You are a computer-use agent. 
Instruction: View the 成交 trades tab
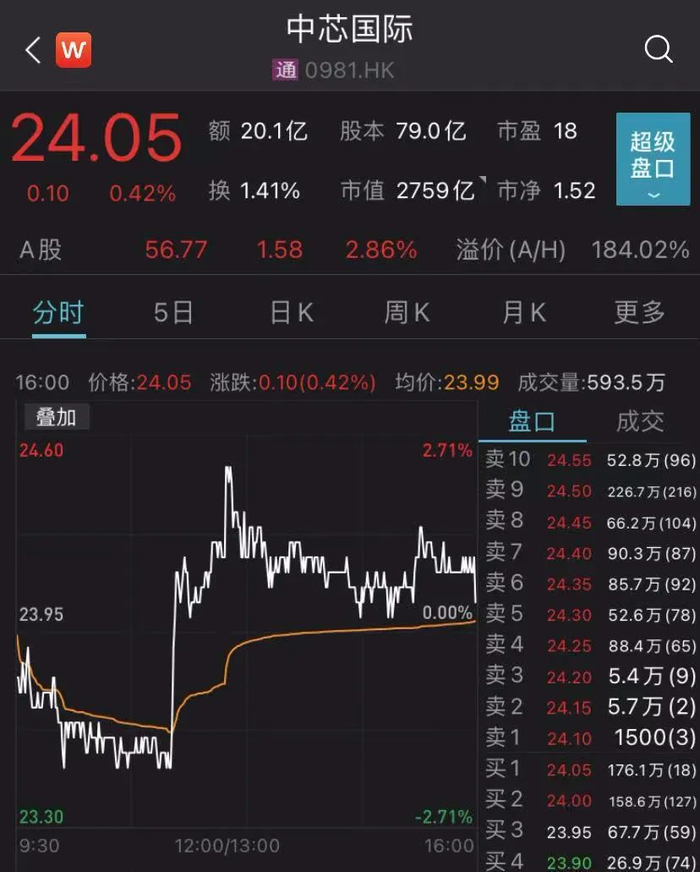(640, 421)
